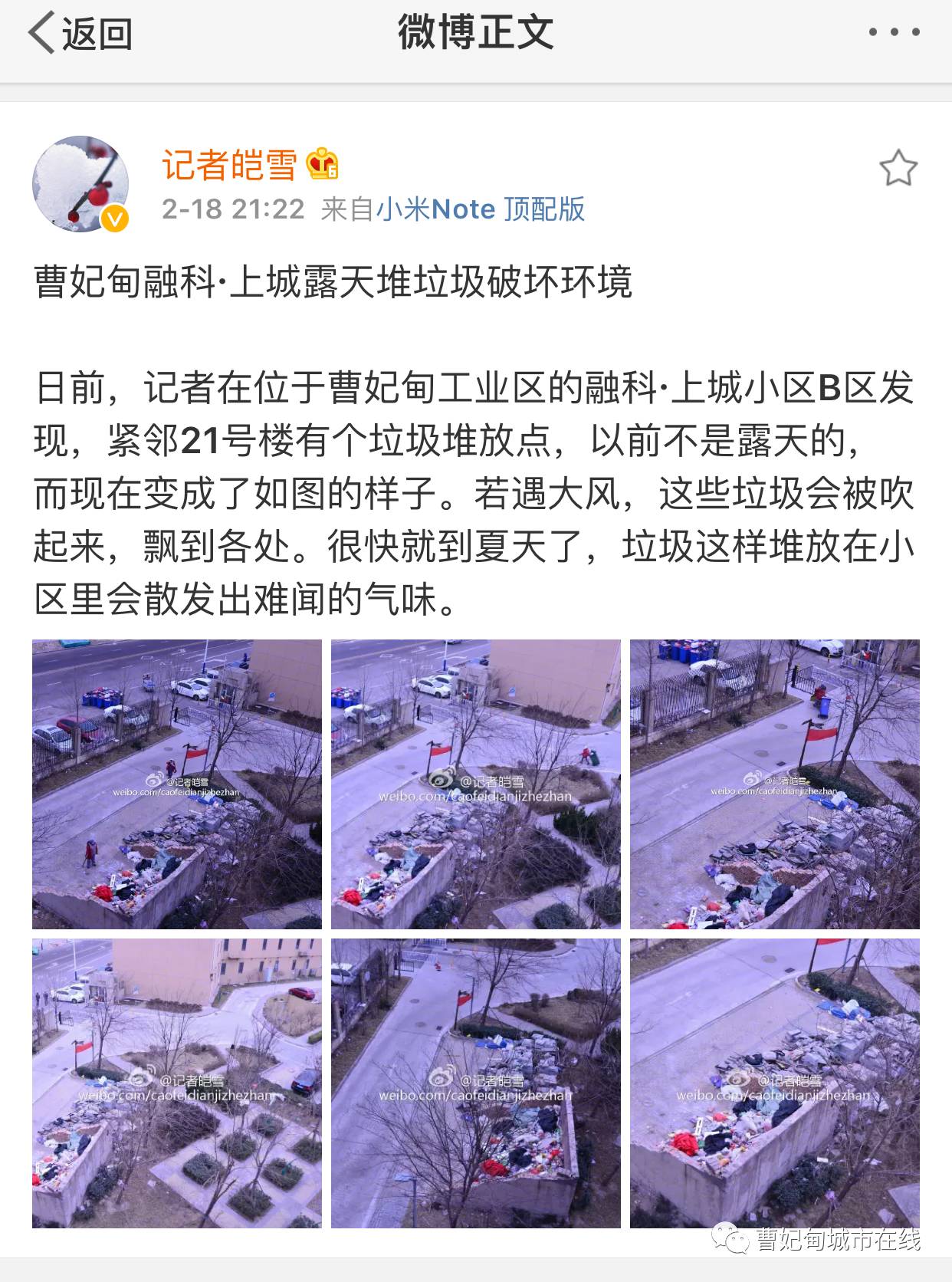Open the right photo in the top row
This screenshot has width=952, height=1282.
(x=774, y=784)
